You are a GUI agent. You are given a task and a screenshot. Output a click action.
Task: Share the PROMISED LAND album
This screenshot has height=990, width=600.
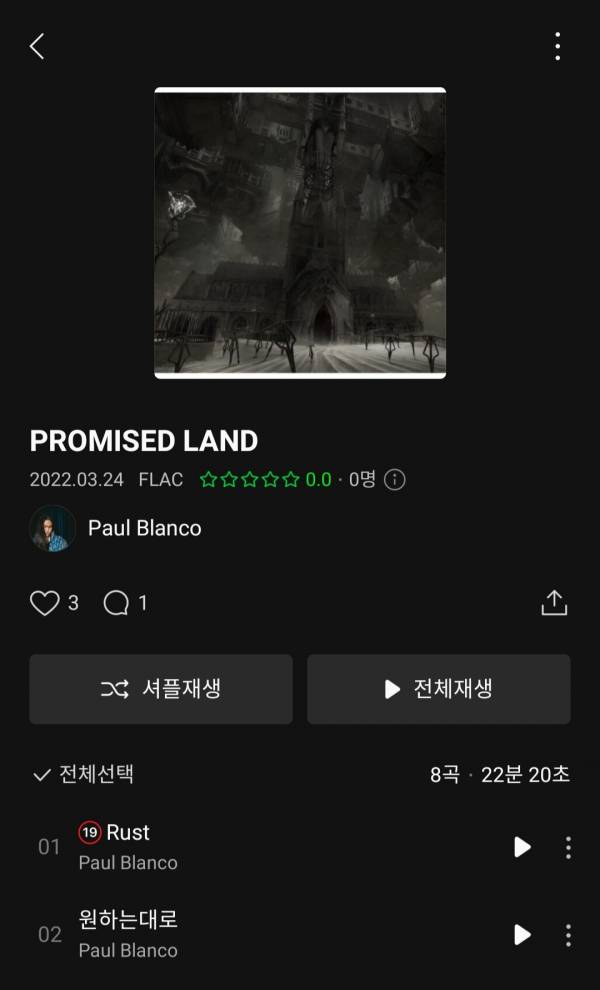click(x=554, y=603)
